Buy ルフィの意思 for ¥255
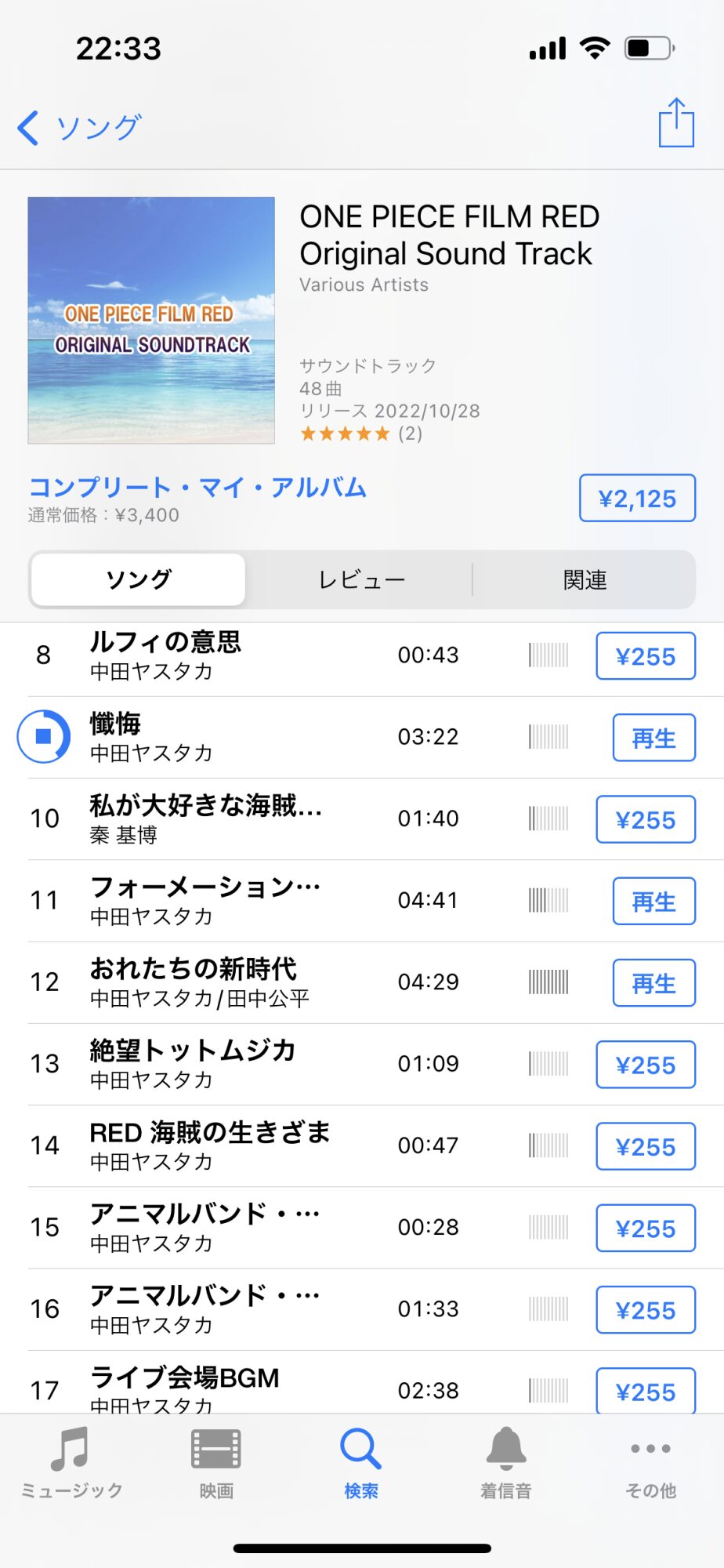 click(645, 656)
